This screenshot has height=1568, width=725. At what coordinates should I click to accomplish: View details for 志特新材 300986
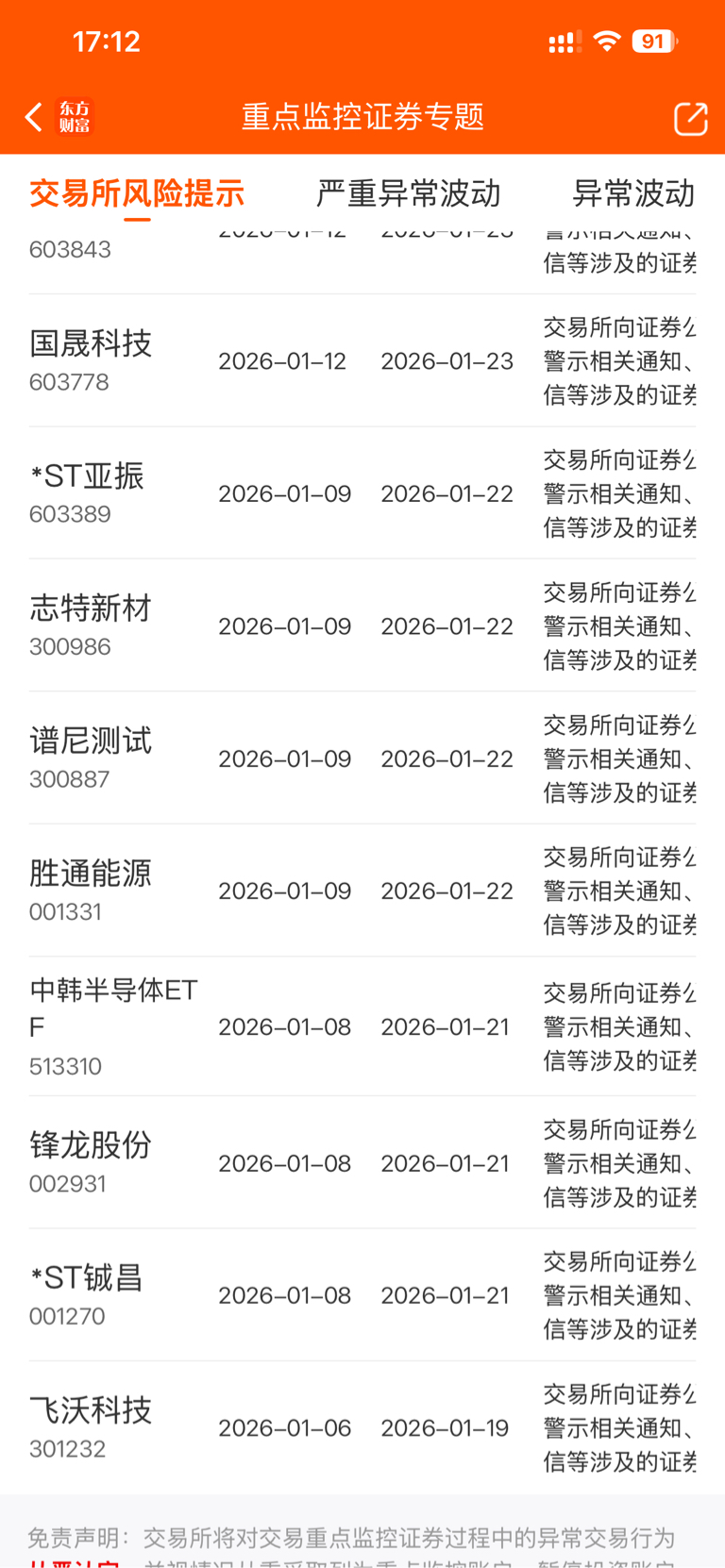pyautogui.click(x=362, y=626)
